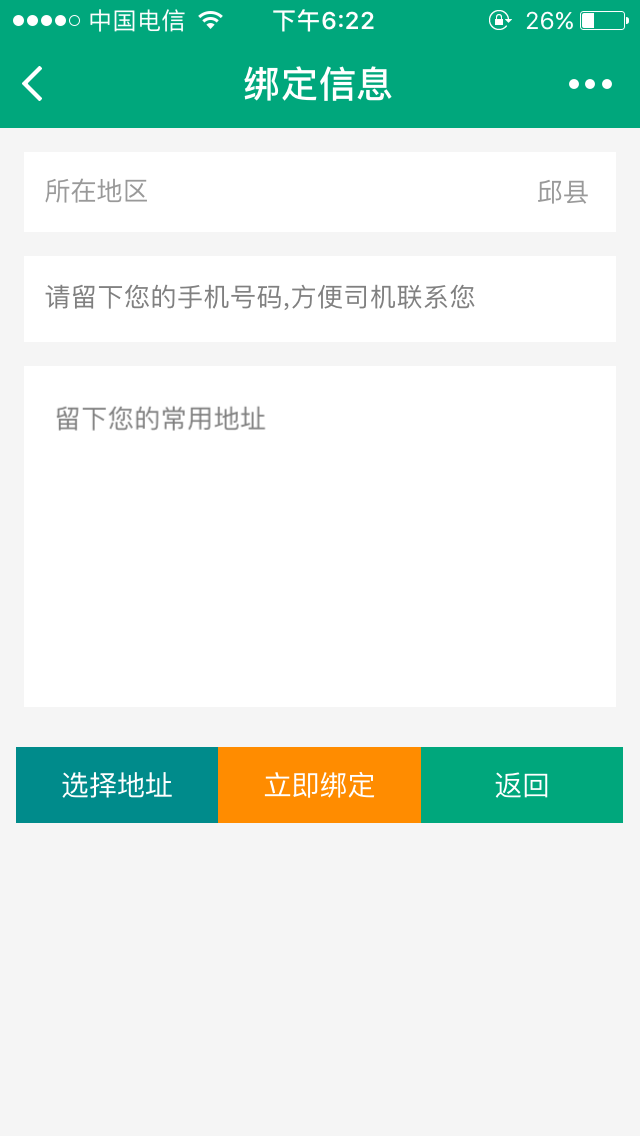Tap the 选择地址 button

click(117, 785)
